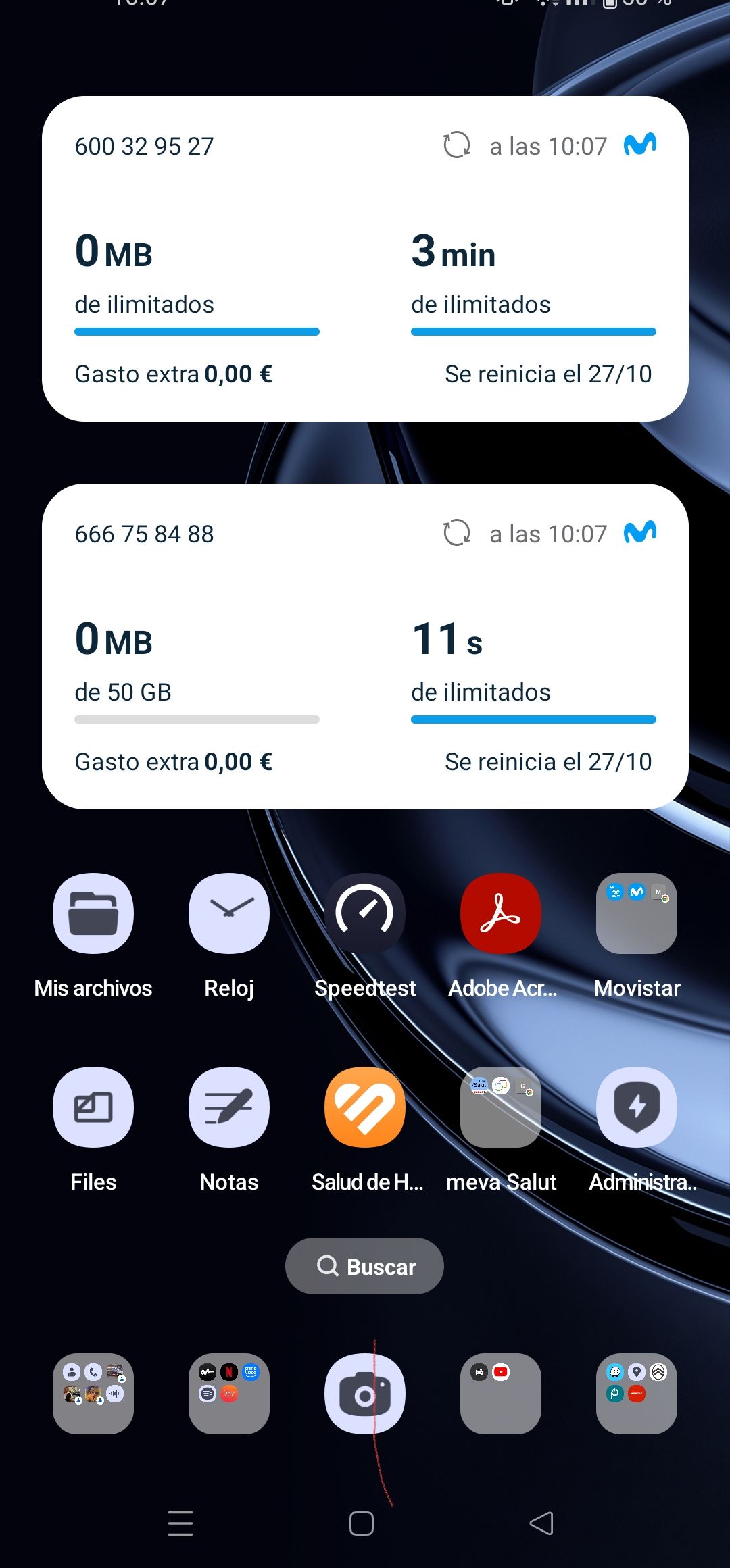730x1568 pixels.
Task: Tap the Buscar search bar
Action: [365, 1266]
